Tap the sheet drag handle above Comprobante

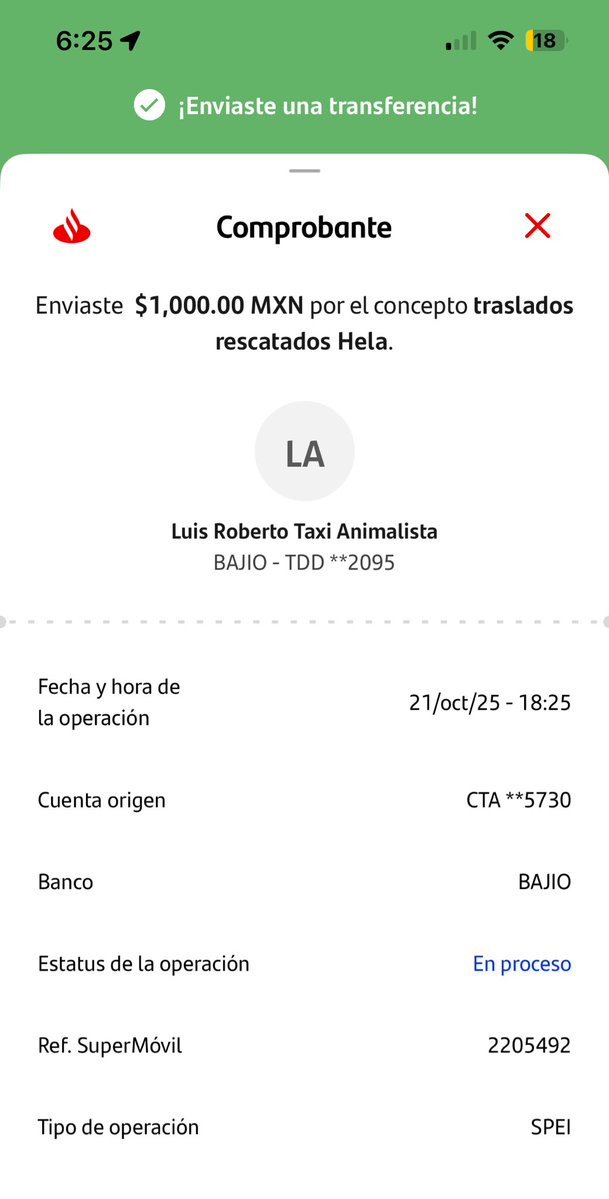tap(304, 171)
